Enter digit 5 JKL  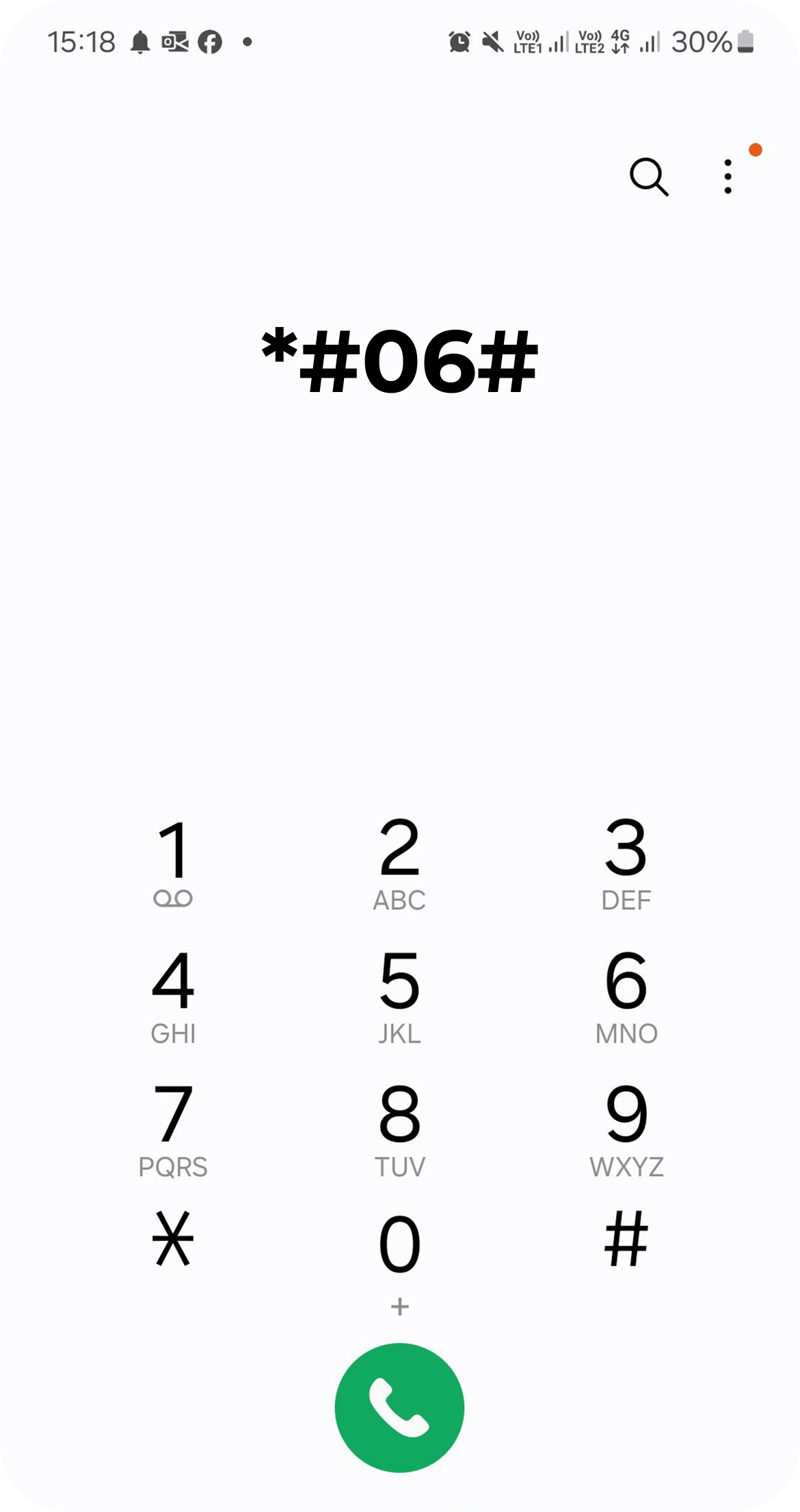tap(399, 995)
